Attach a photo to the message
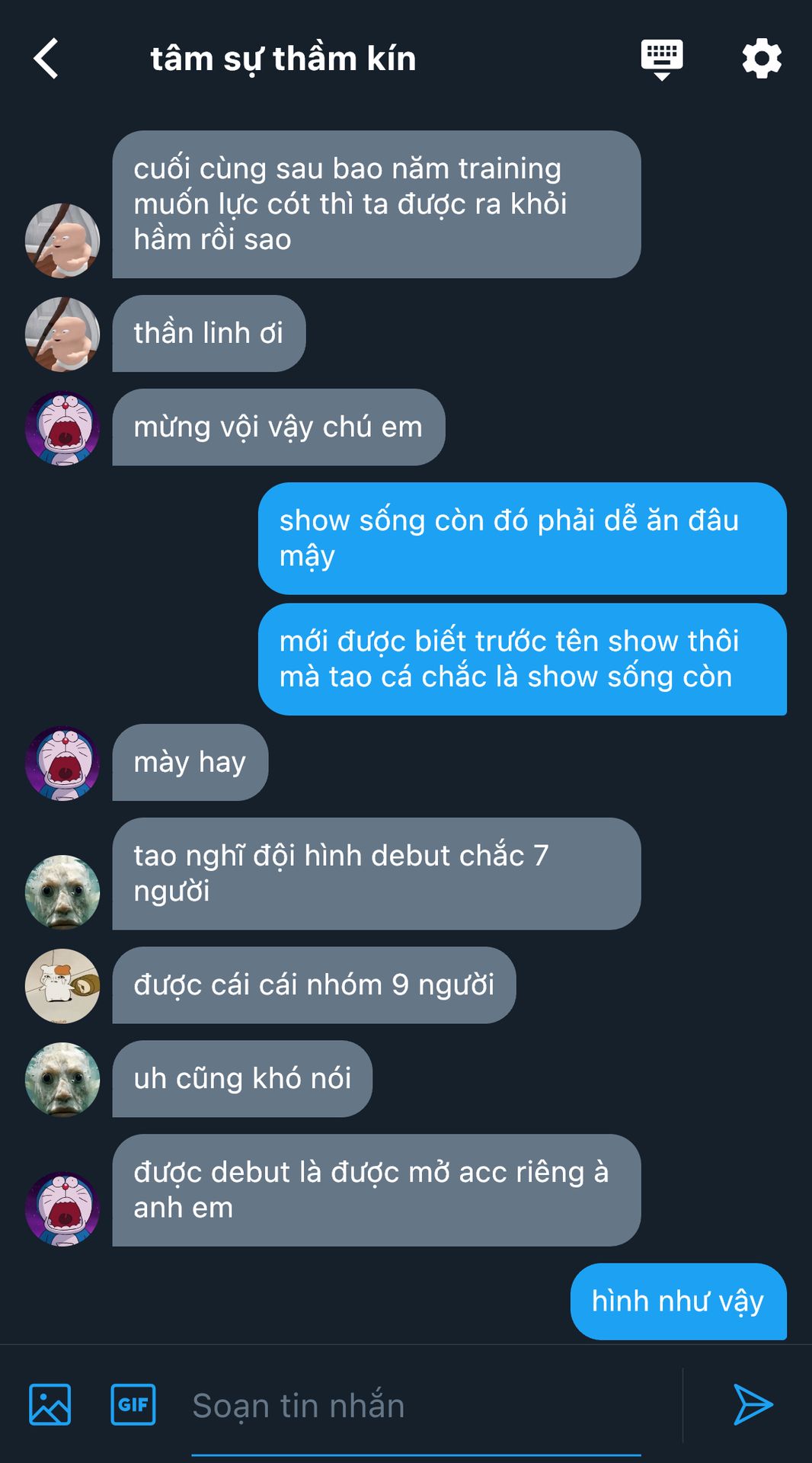Viewport: 812px width, 1463px height. (x=50, y=1404)
